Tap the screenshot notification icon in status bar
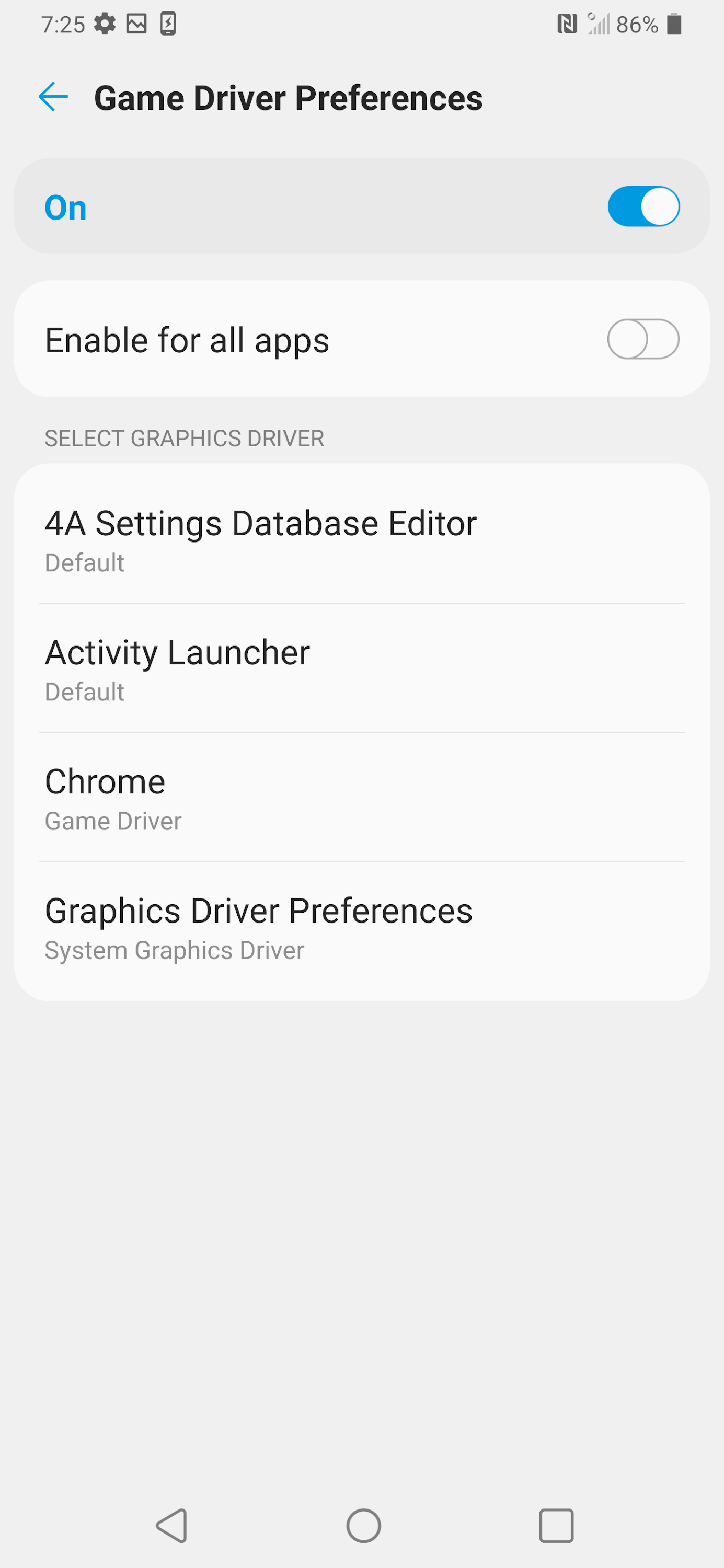The width and height of the screenshot is (724, 1568). click(x=137, y=25)
